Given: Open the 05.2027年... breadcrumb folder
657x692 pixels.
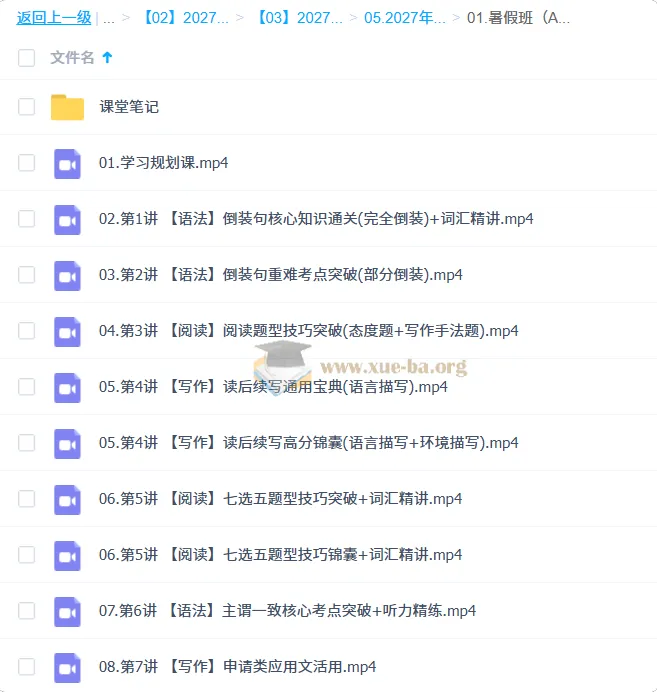Looking at the screenshot, I should (405, 18).
